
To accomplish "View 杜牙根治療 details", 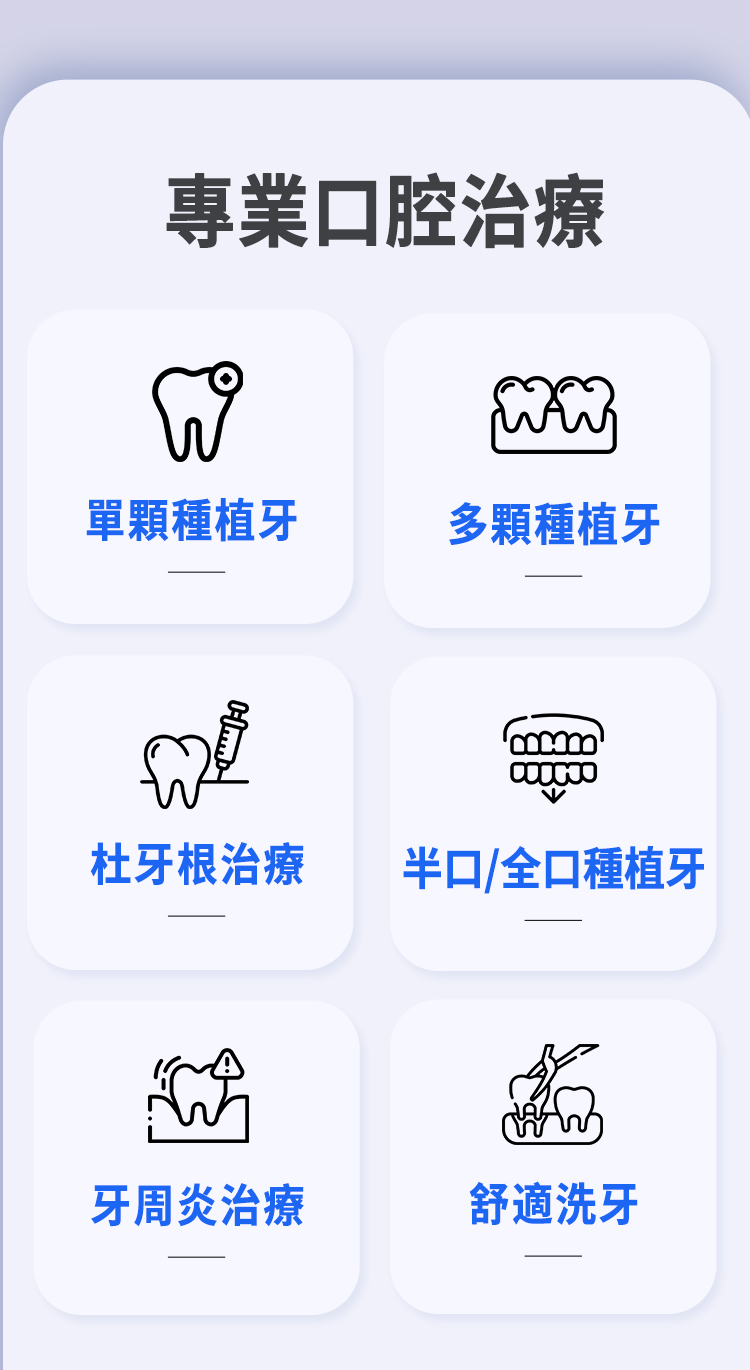I will (190, 812).
